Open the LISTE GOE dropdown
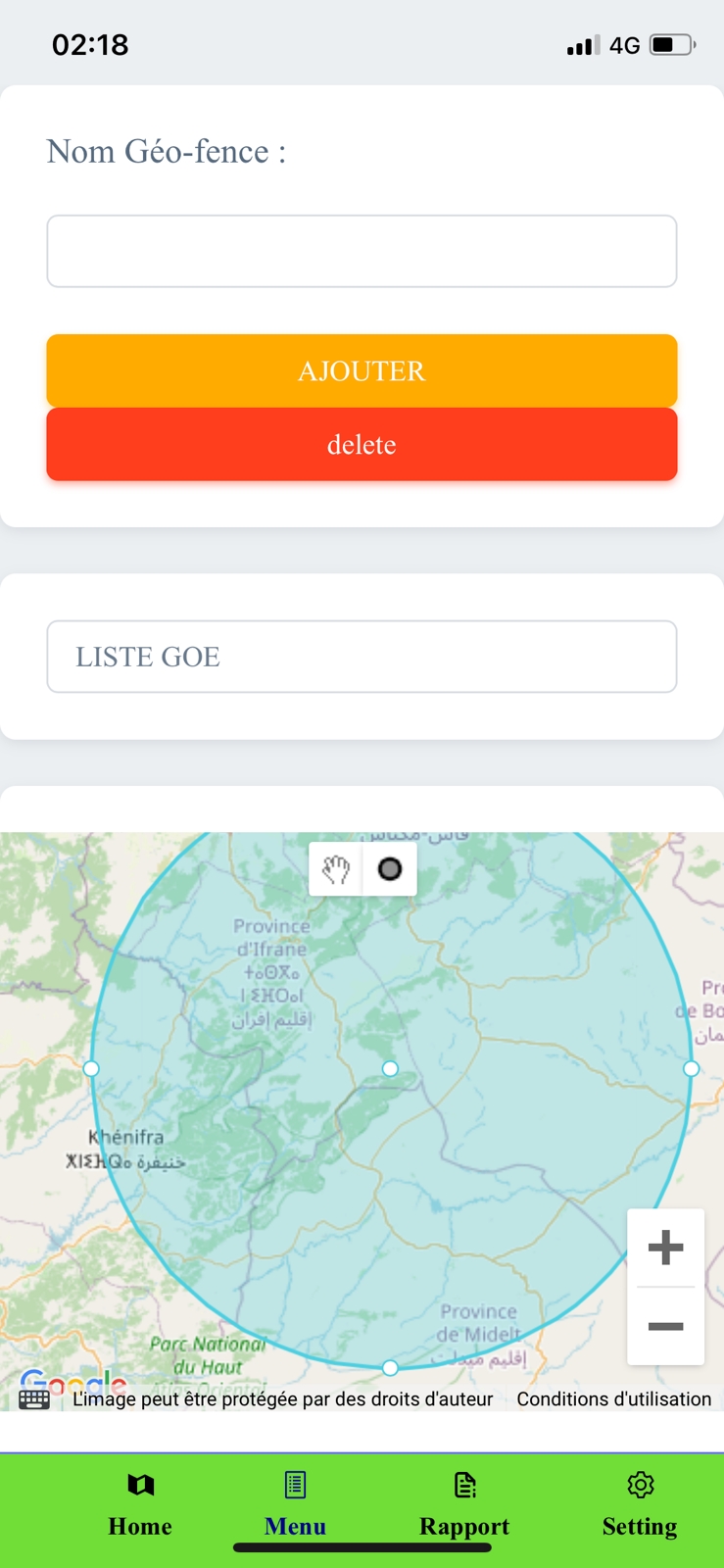Image resolution: width=724 pixels, height=1568 pixels. click(x=362, y=657)
